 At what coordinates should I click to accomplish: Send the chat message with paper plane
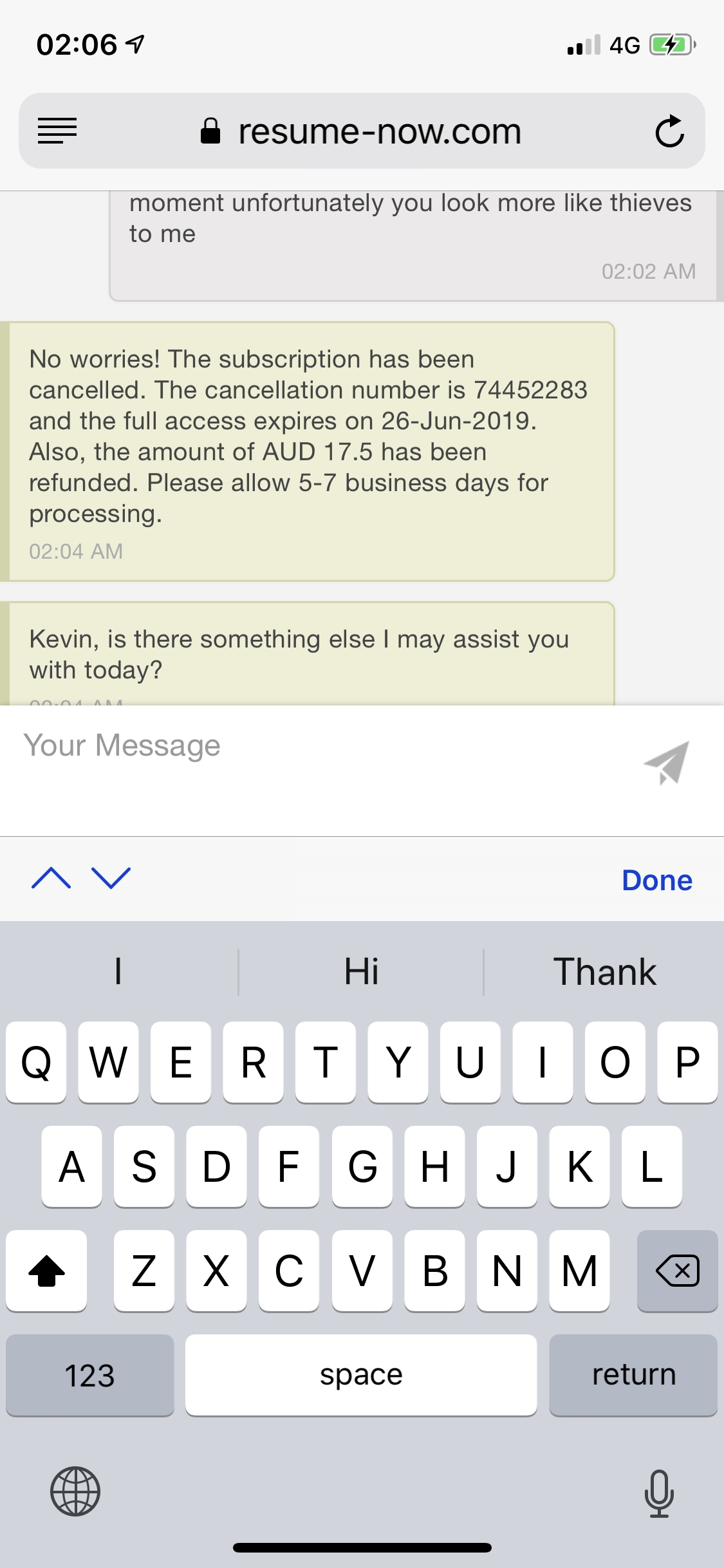pyautogui.click(x=667, y=763)
